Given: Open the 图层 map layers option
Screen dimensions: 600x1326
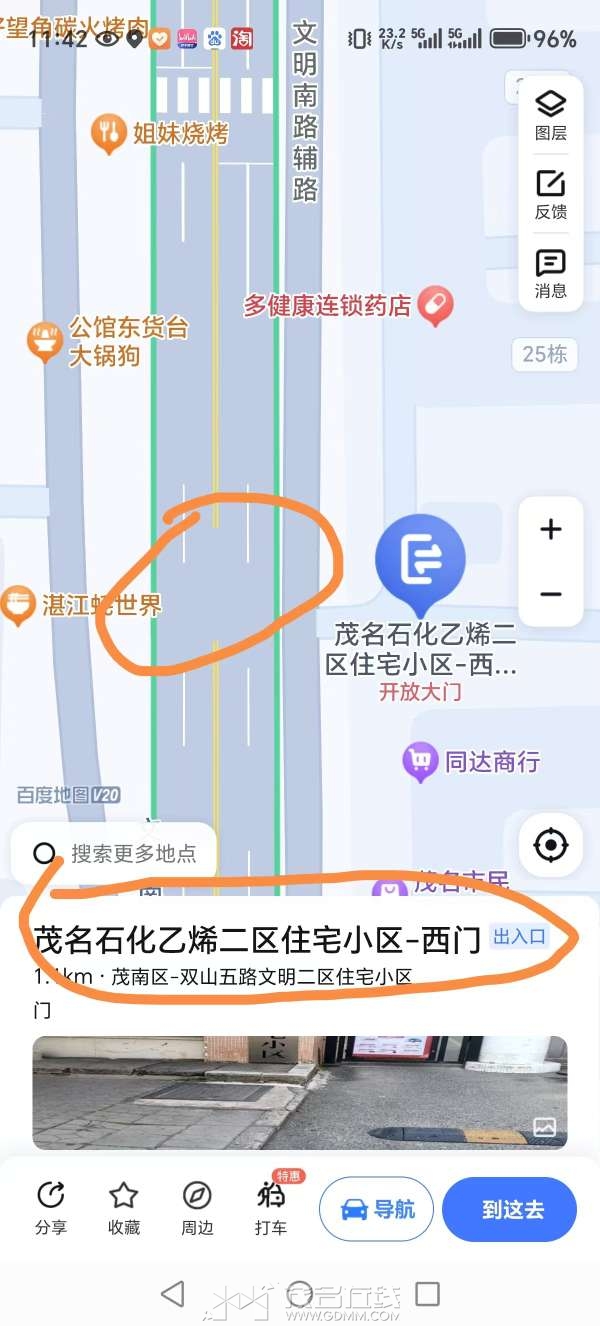Looking at the screenshot, I should 551,114.
